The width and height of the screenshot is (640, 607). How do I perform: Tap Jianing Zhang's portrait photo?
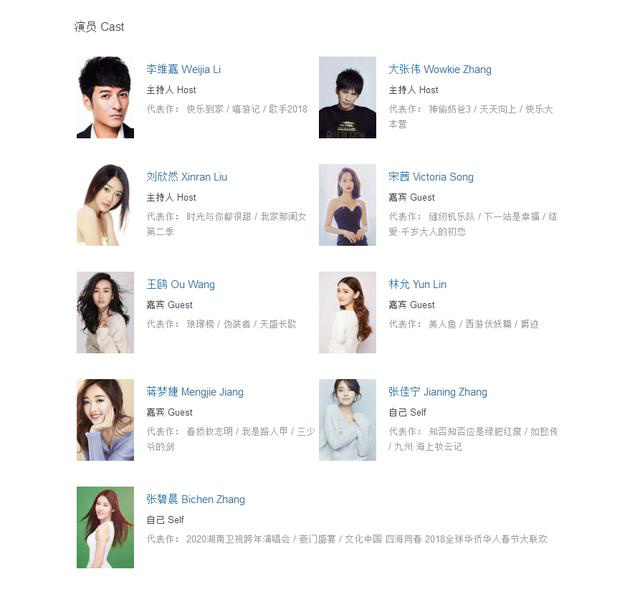click(x=347, y=420)
